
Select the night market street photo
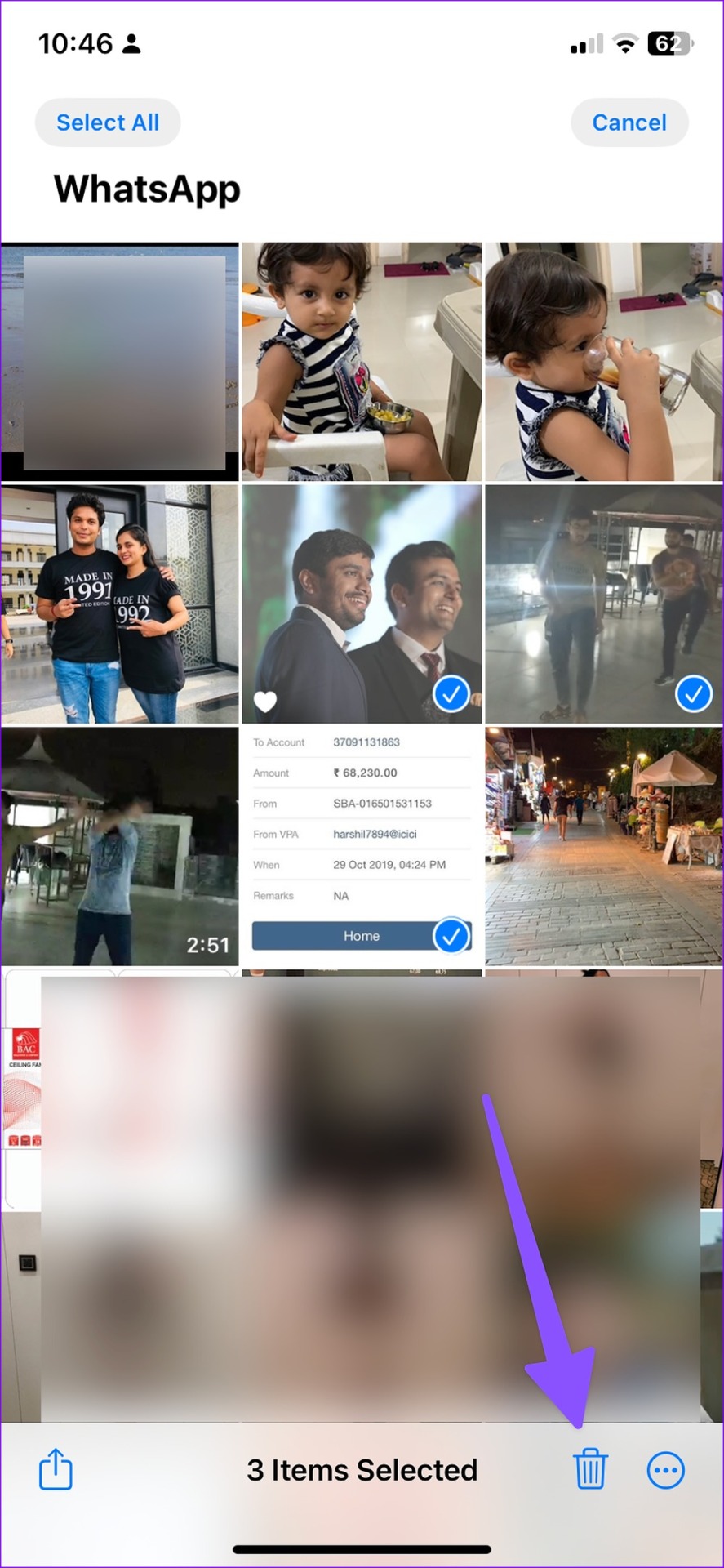(x=603, y=846)
